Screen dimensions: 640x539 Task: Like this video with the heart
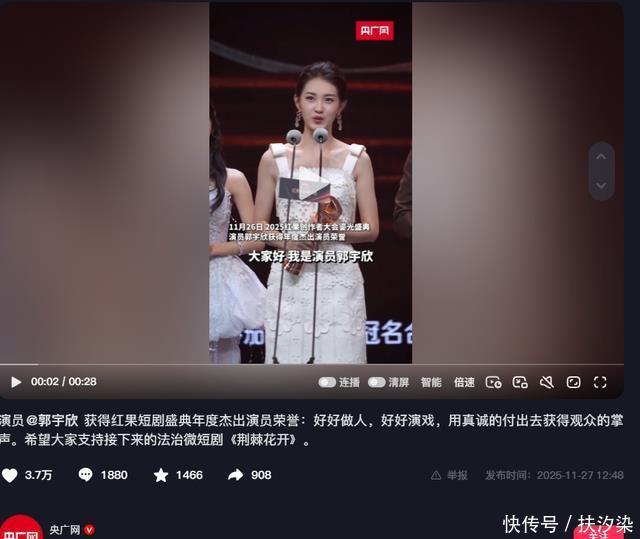[x=9, y=475]
